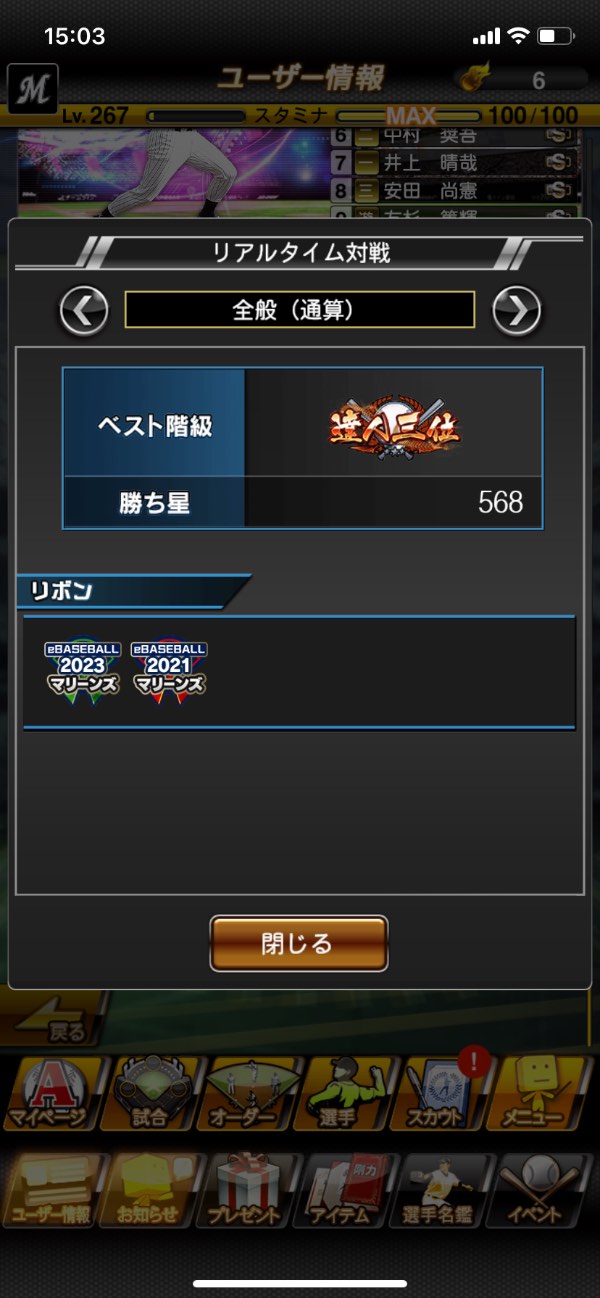Screen dimensions: 600x1298
Task: Go to the previous stats category
Action: pos(84,311)
